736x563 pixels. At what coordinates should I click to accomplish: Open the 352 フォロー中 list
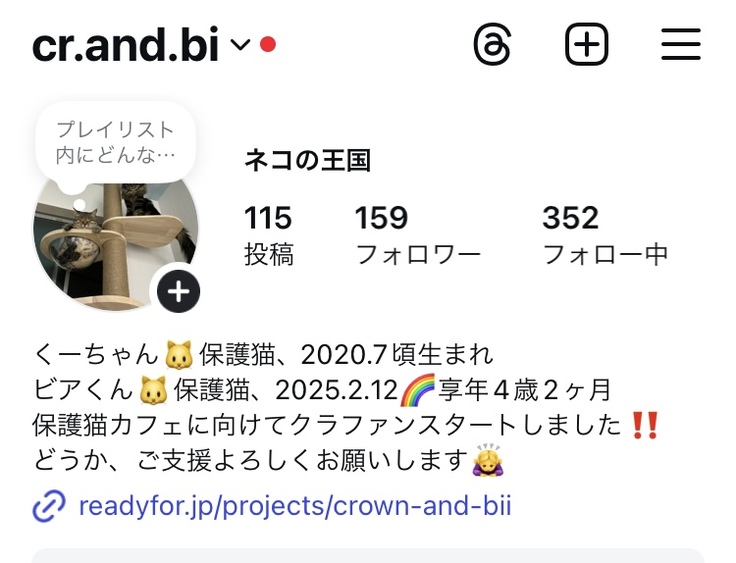click(x=604, y=235)
